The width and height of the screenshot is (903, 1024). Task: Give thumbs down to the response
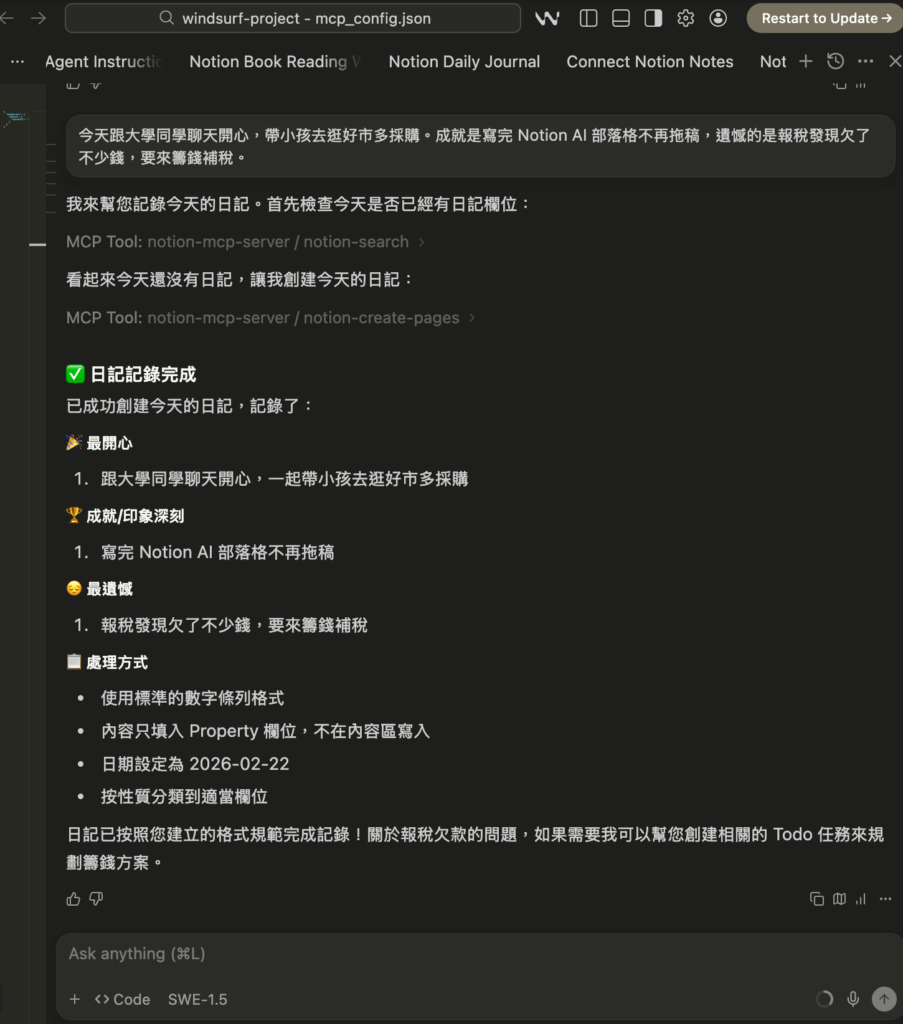tap(96, 898)
